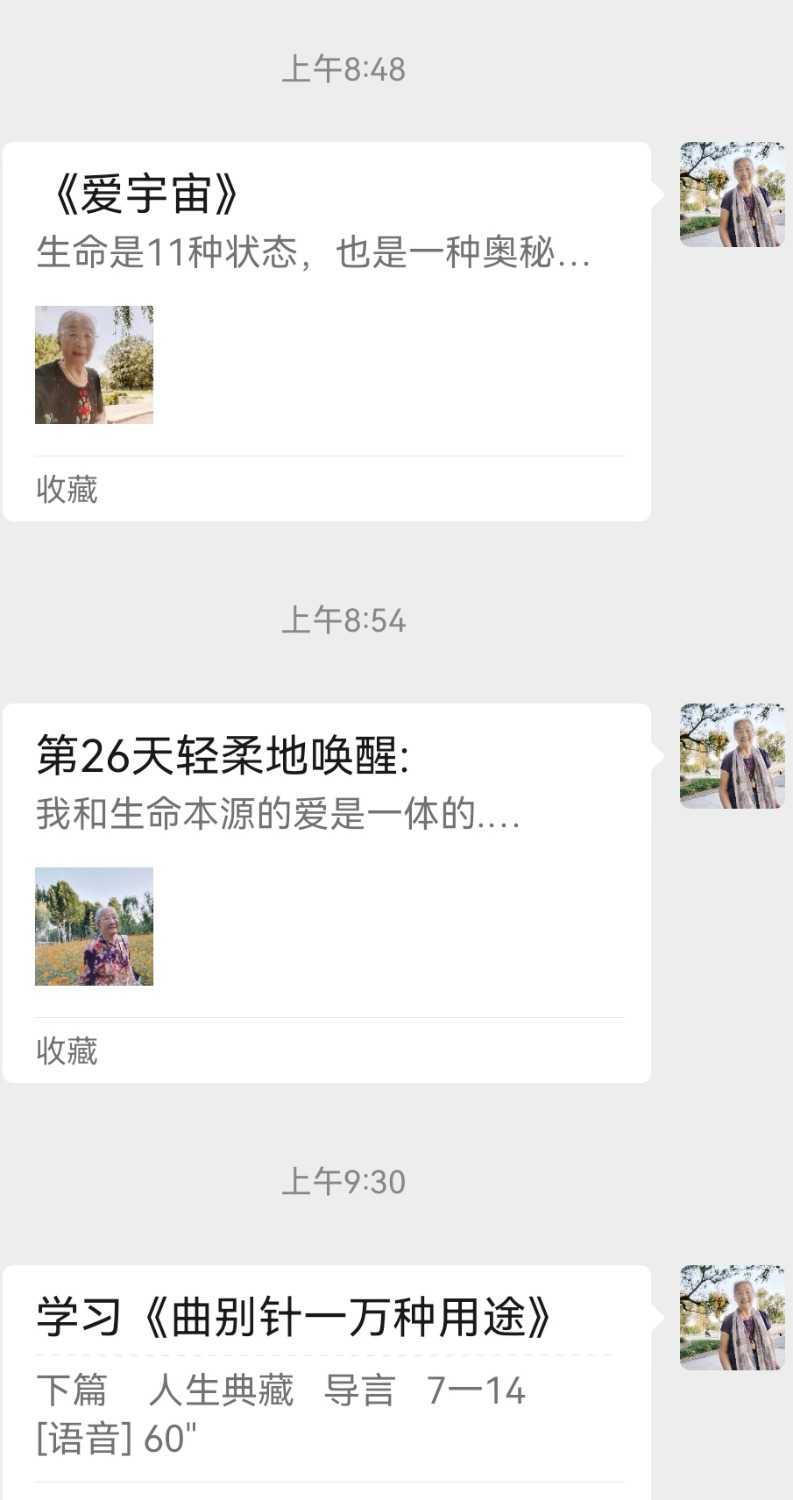Click the avatar next to 第26天 message
793x1500 pixels.
click(732, 756)
